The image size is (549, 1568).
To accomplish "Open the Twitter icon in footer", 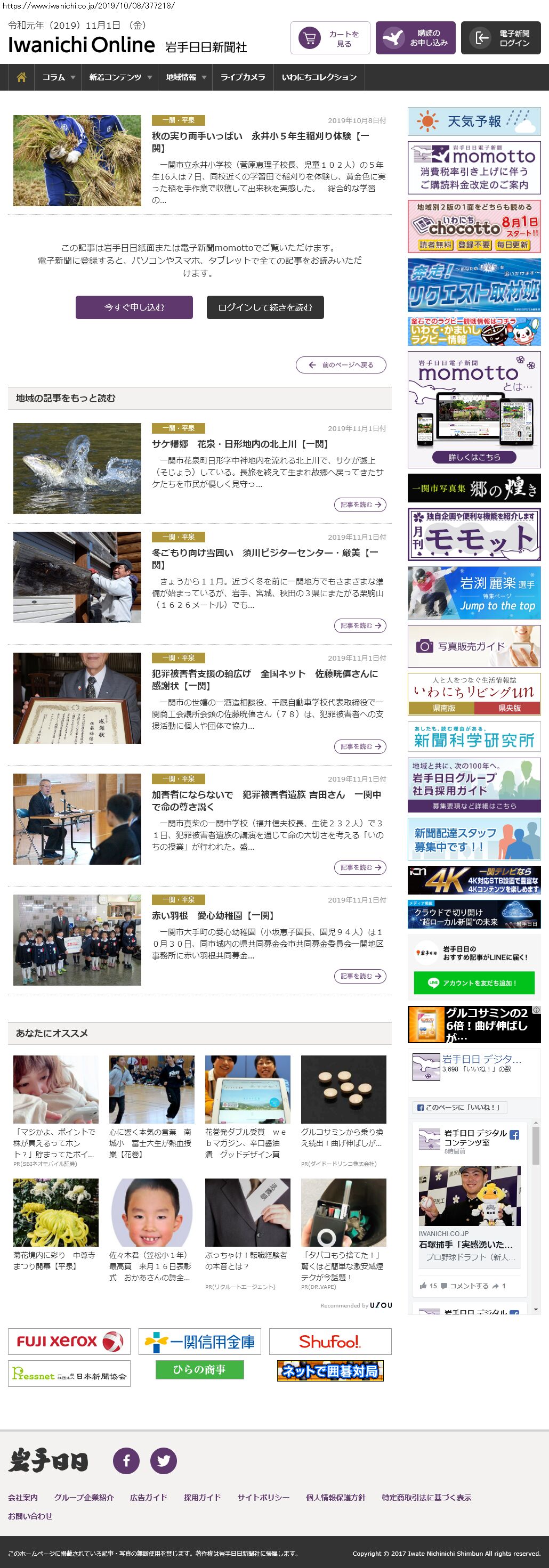I will point(163,1460).
